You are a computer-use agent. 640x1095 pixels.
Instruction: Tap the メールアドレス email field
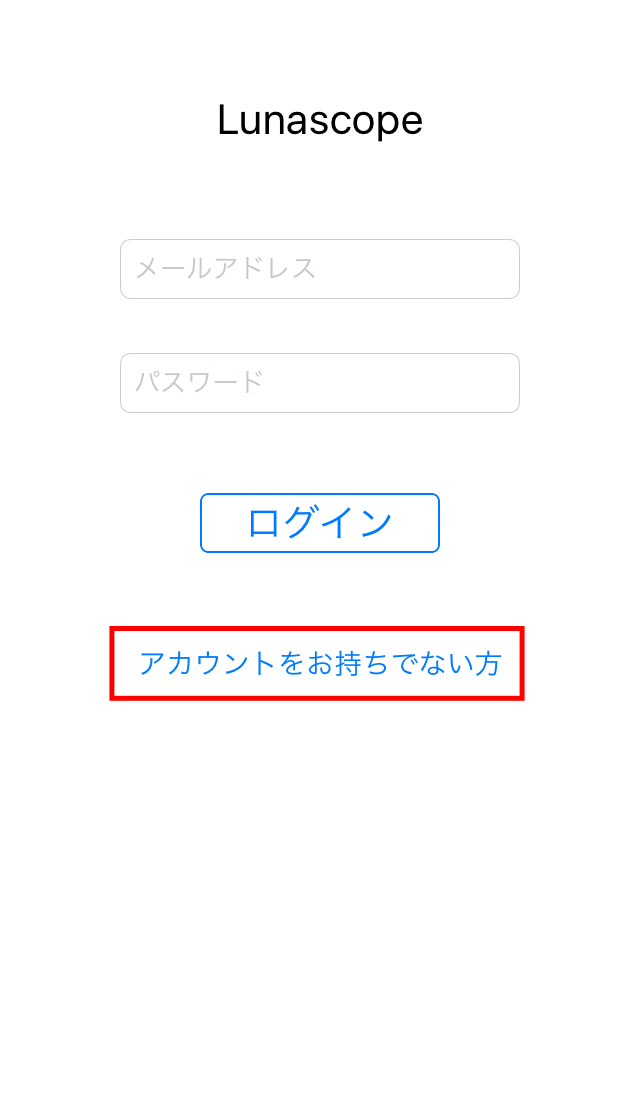click(319, 269)
